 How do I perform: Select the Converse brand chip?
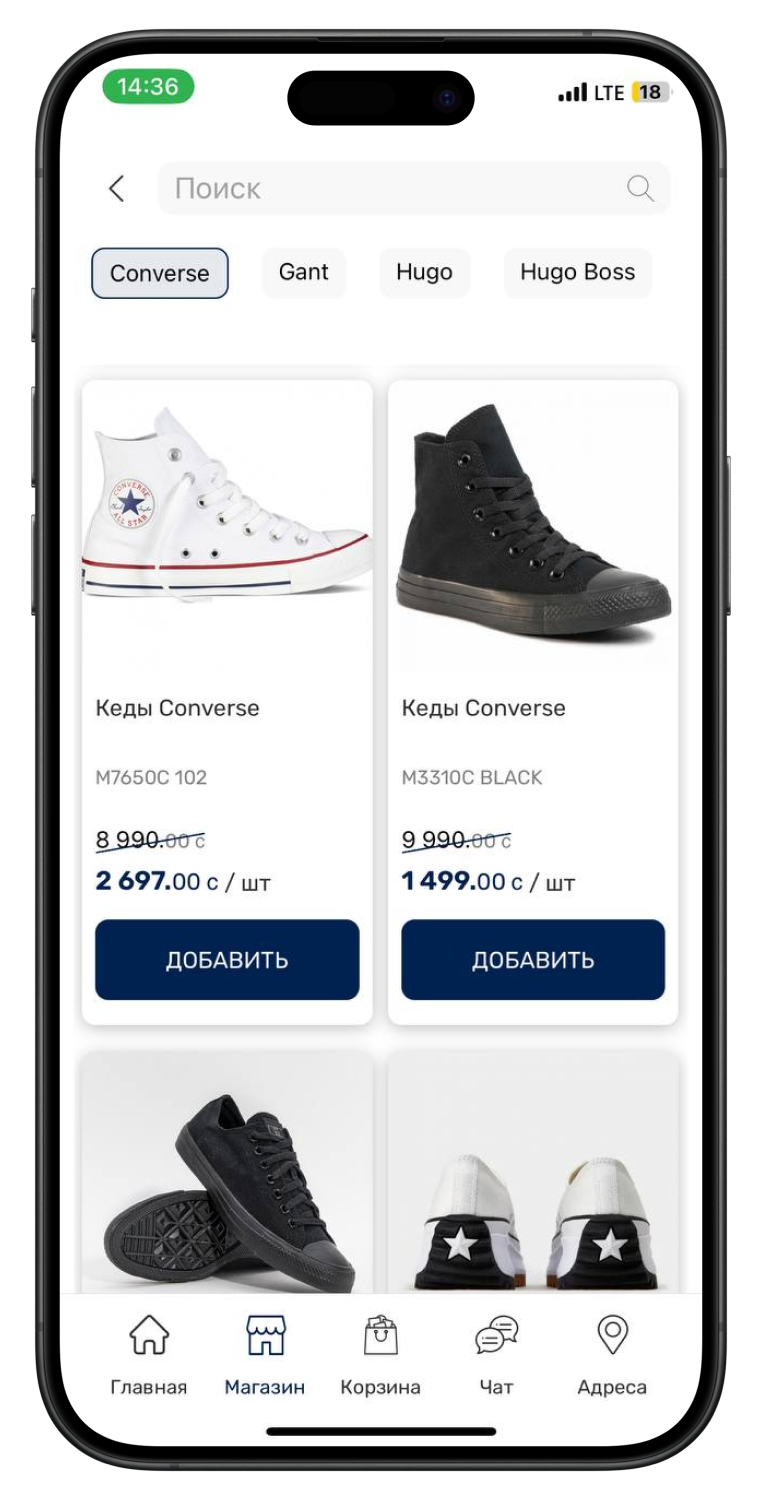160,273
